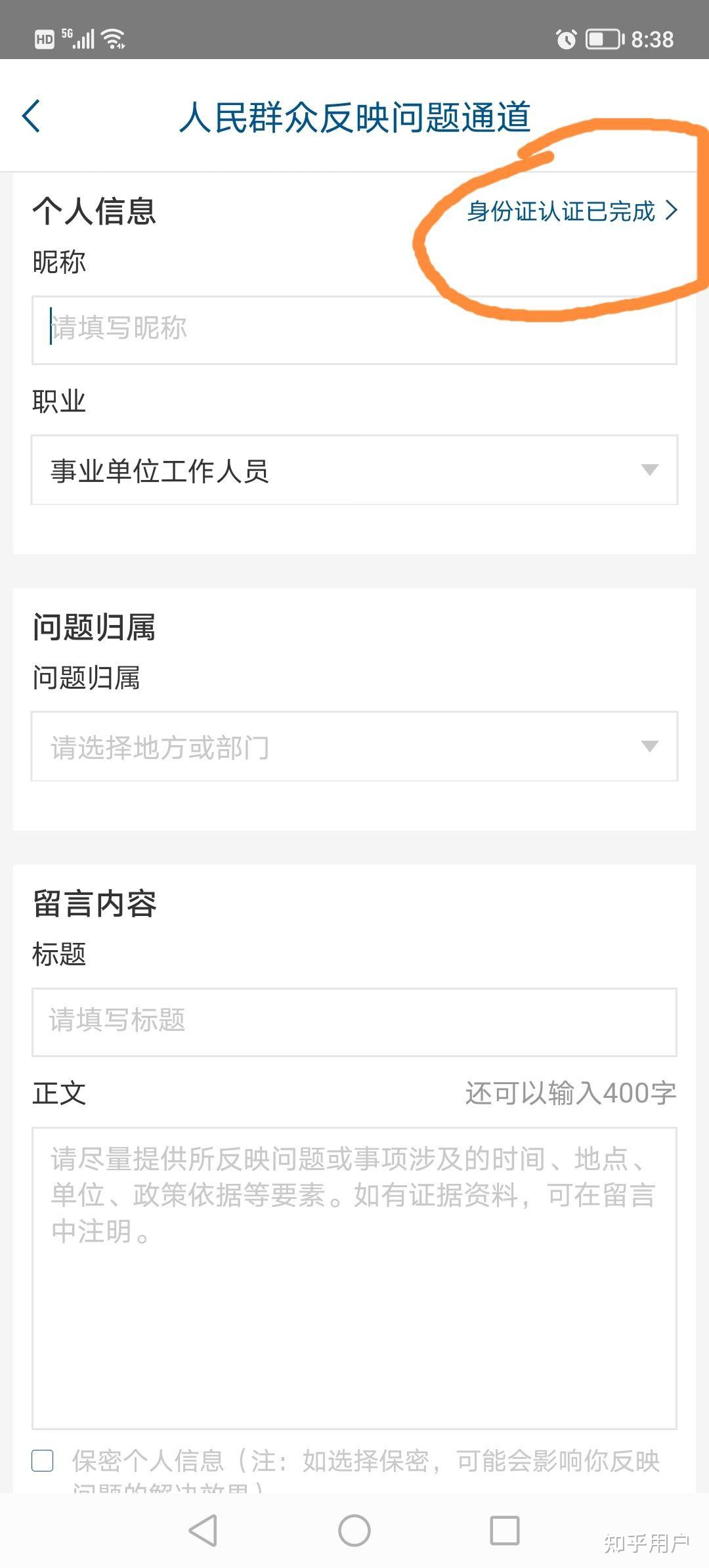Expand the 职业 occupation dropdown
This screenshot has width=709, height=1568.
coord(354,470)
